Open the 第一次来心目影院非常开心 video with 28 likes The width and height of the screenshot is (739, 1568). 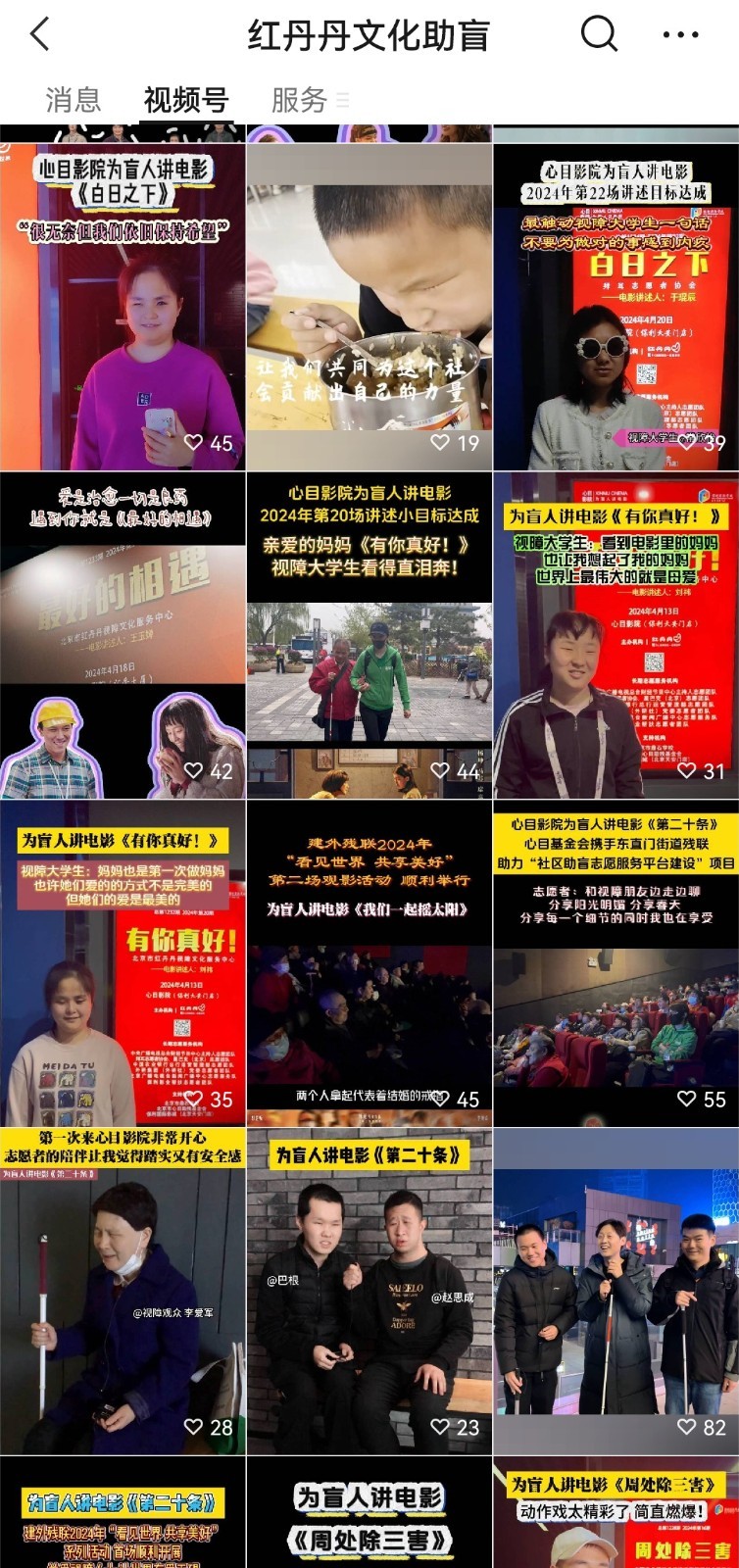click(123, 1294)
